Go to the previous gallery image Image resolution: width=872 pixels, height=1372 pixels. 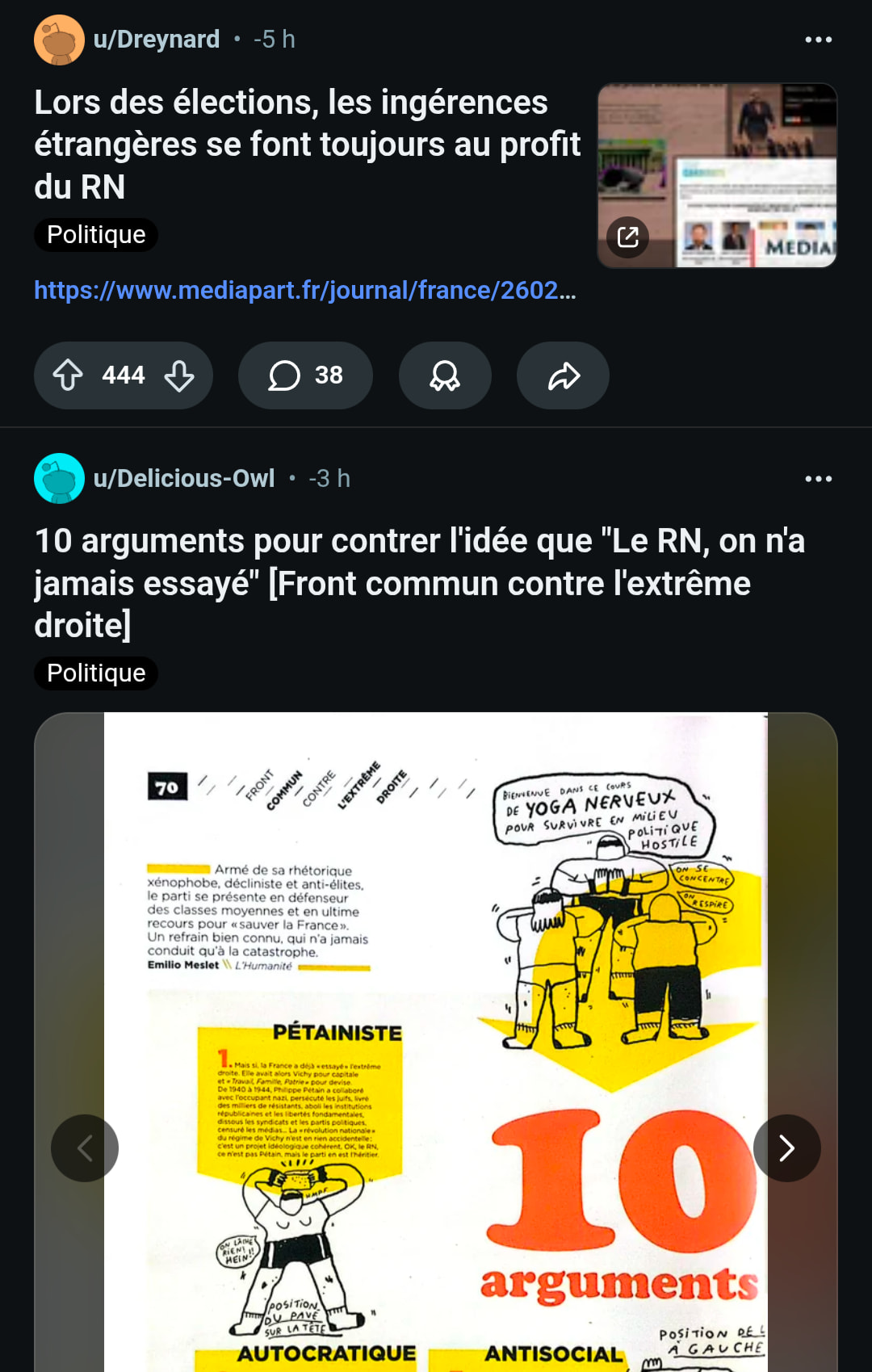point(85,1148)
